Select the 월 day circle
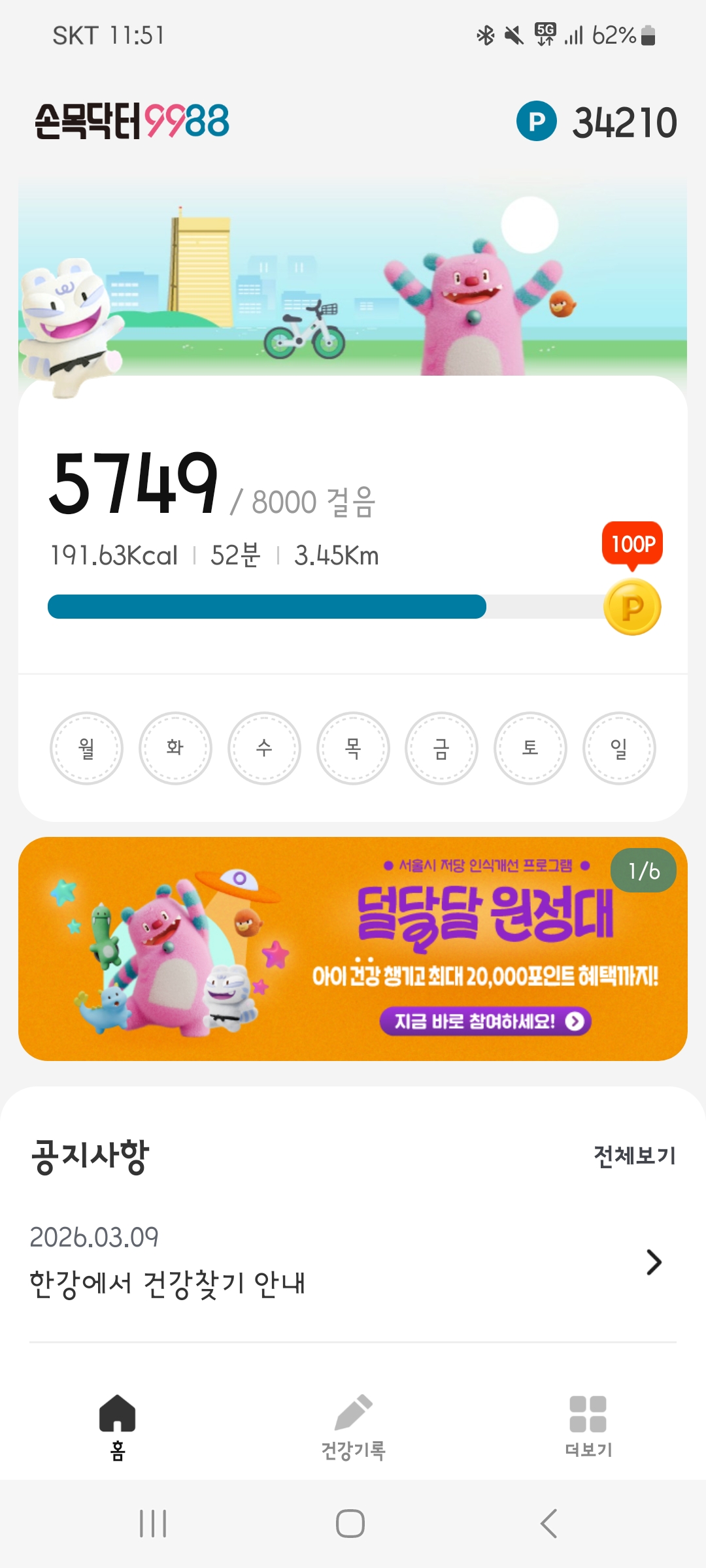The width and height of the screenshot is (706, 1568). coord(86,748)
